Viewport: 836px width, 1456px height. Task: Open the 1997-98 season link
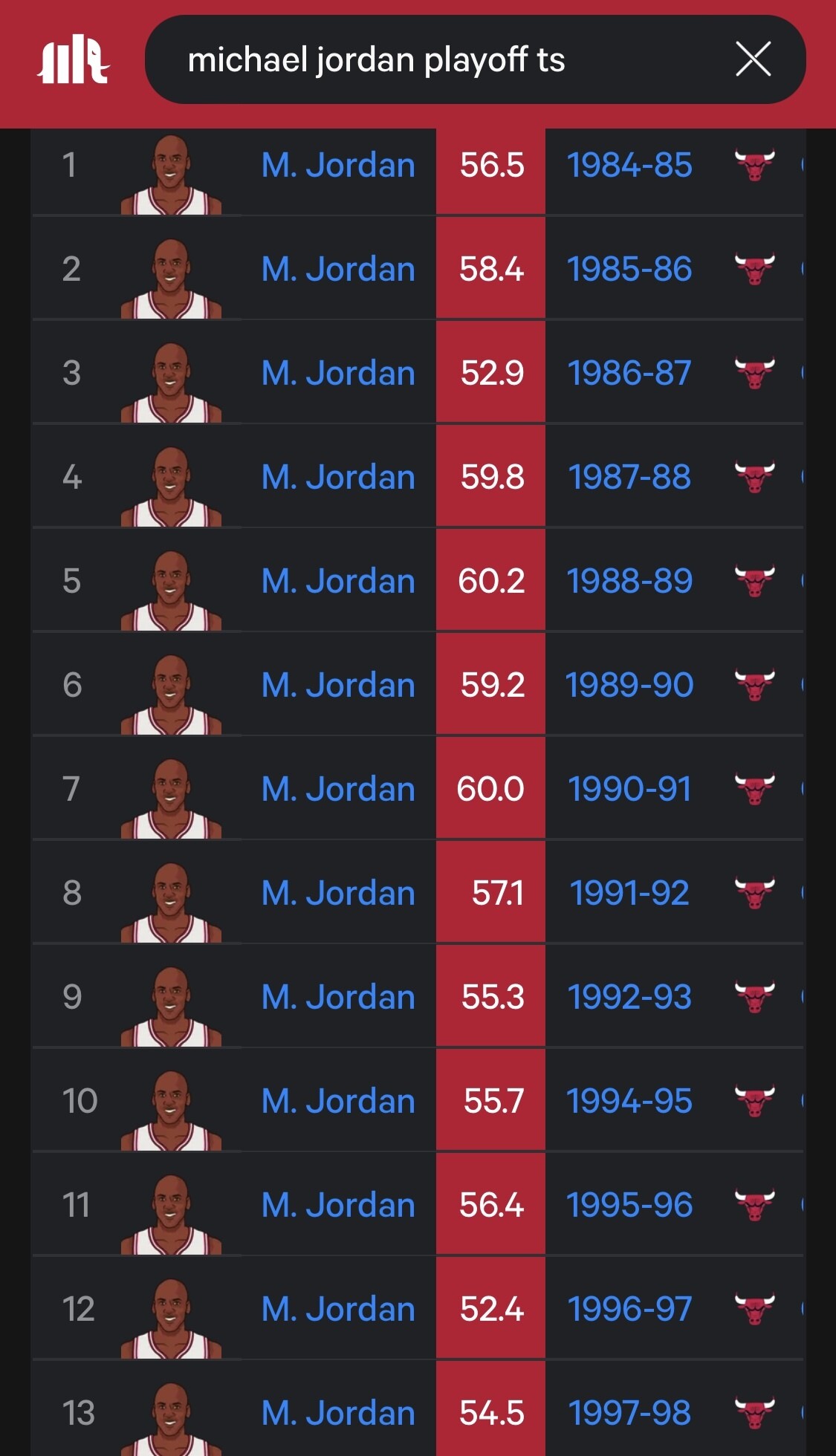coord(629,1413)
